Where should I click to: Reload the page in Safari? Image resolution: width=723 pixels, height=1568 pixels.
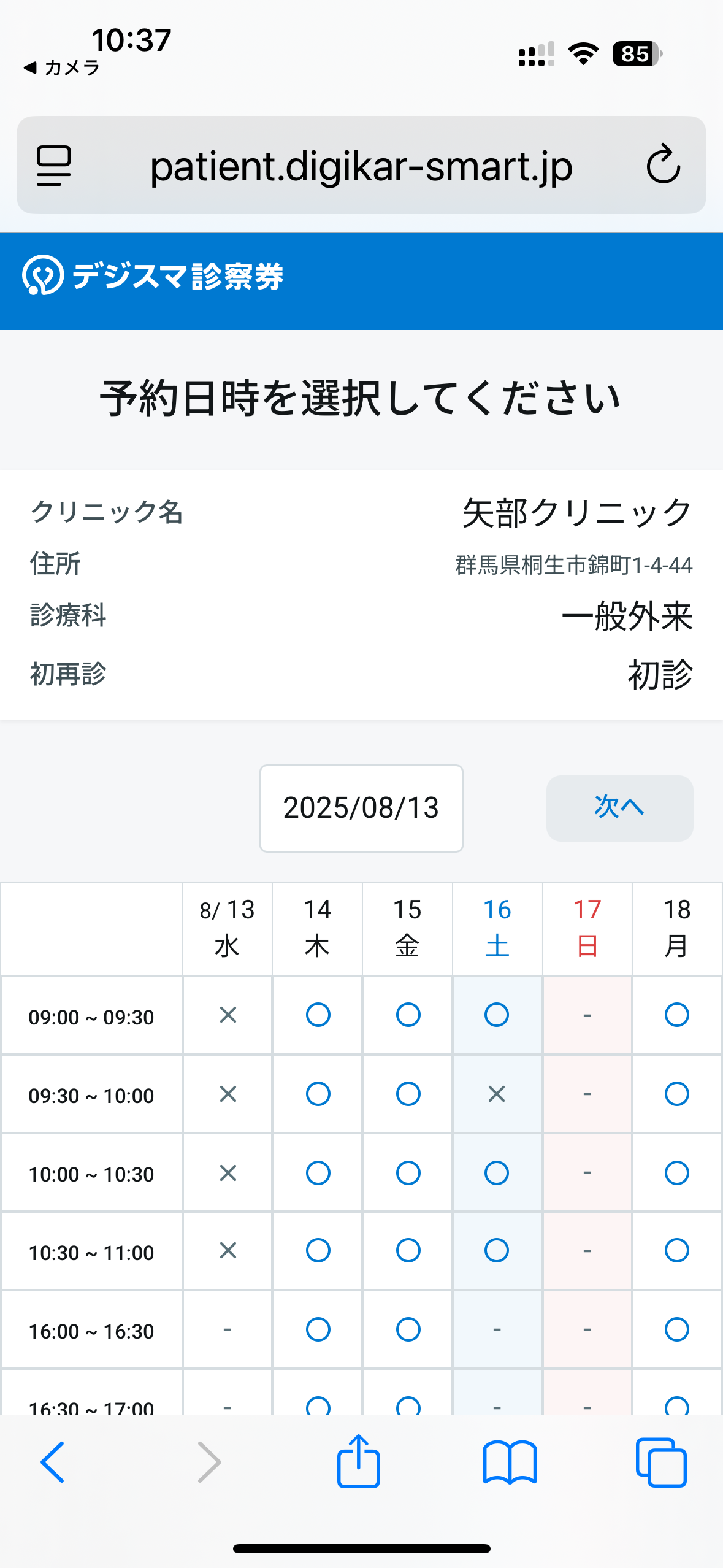coord(663,164)
